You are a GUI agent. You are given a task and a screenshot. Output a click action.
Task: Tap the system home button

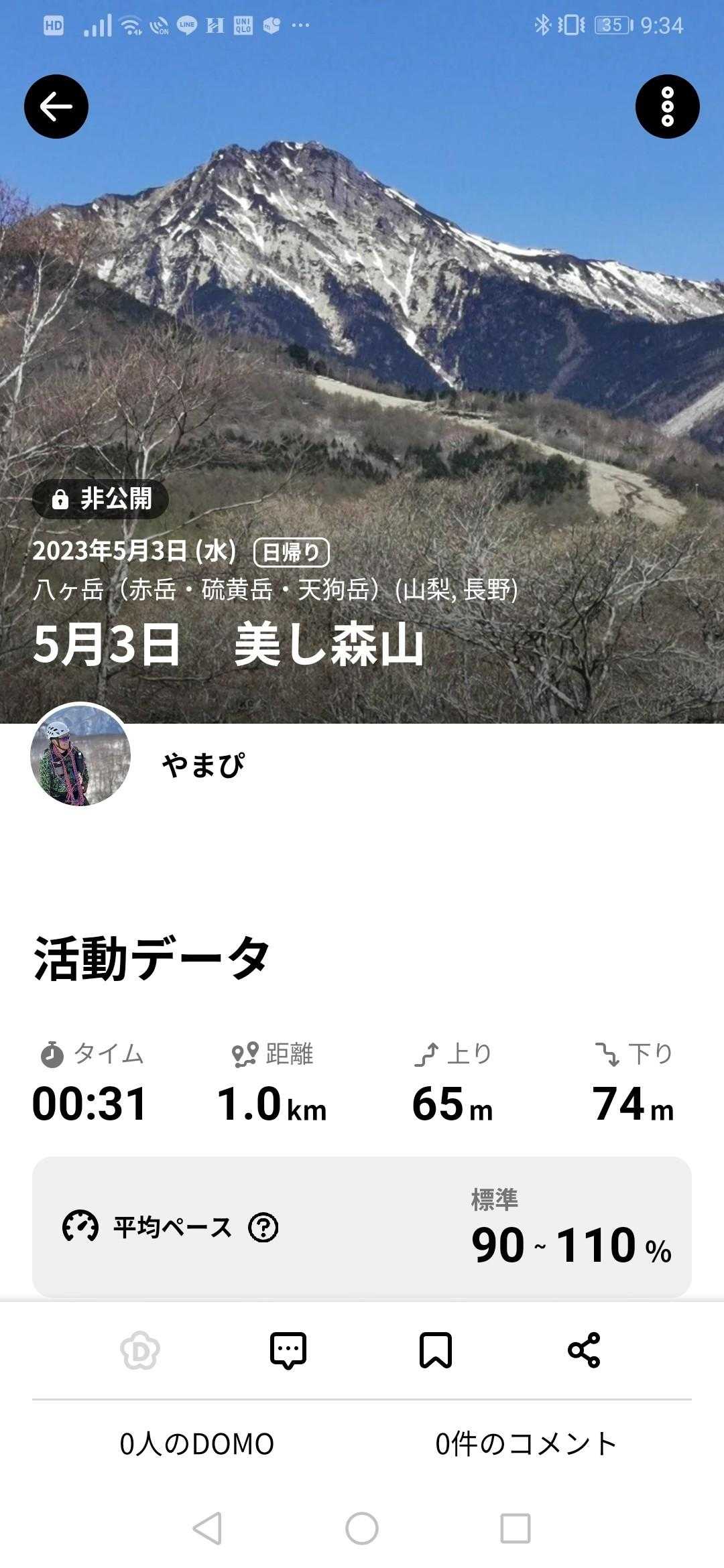pos(362,1529)
